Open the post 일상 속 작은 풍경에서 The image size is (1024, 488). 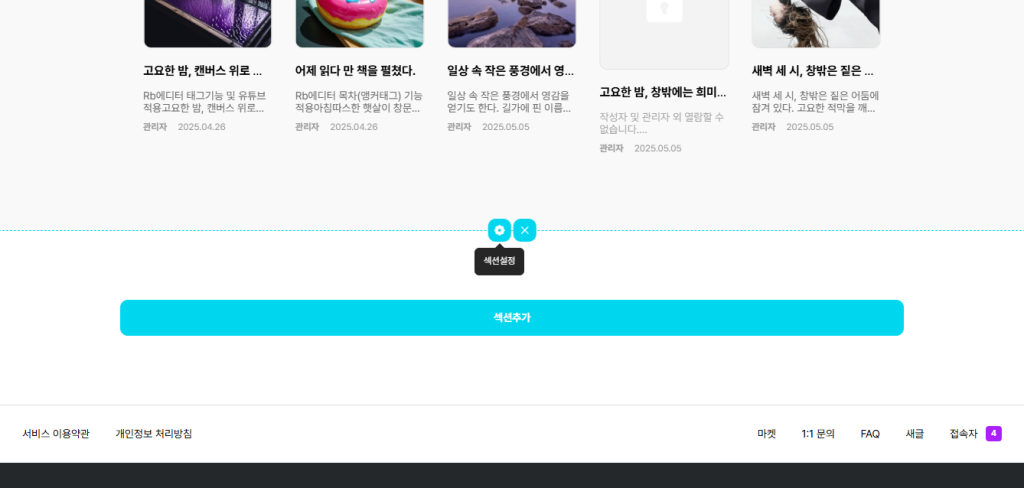(510, 71)
